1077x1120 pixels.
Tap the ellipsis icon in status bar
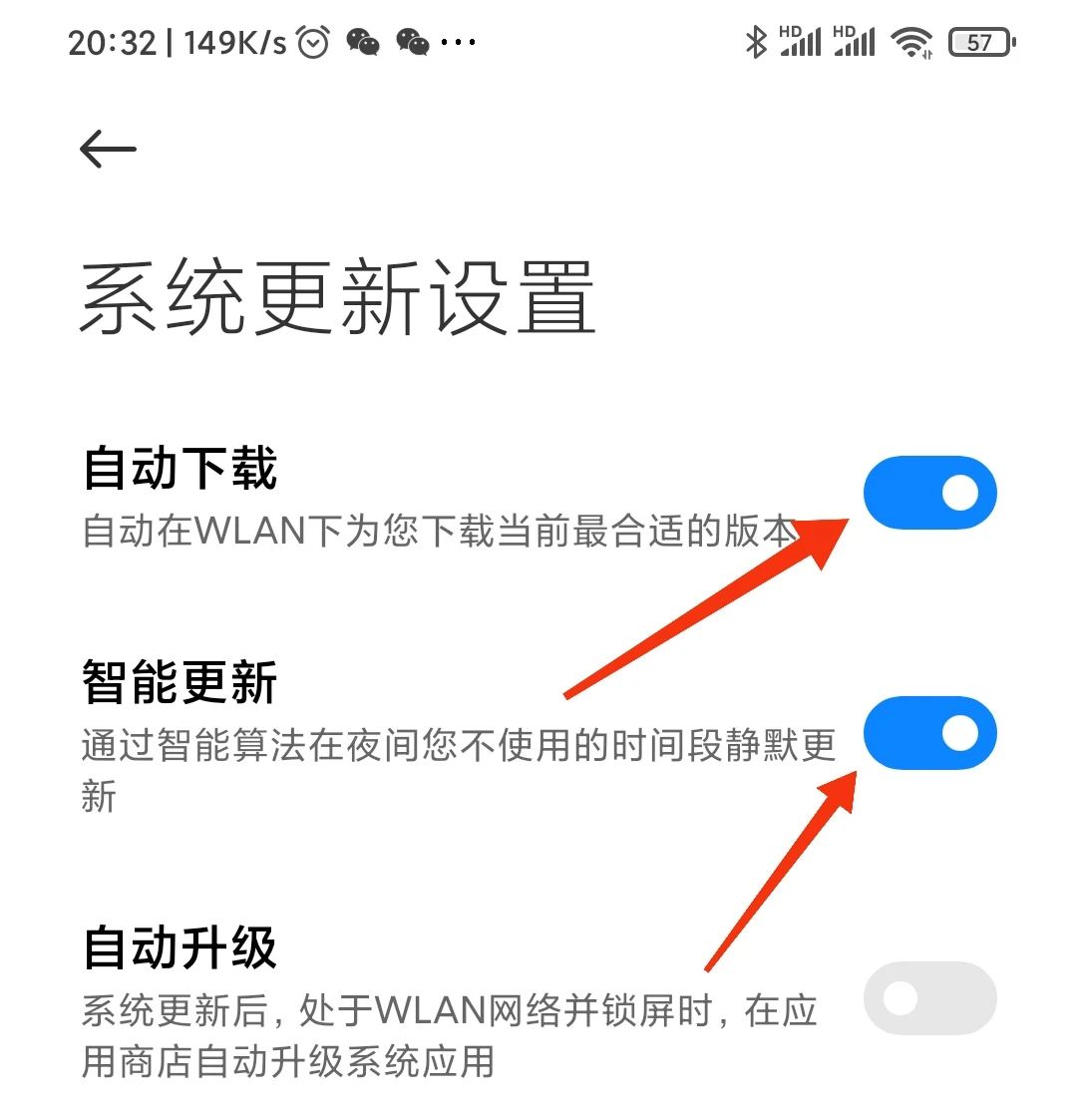[460, 44]
